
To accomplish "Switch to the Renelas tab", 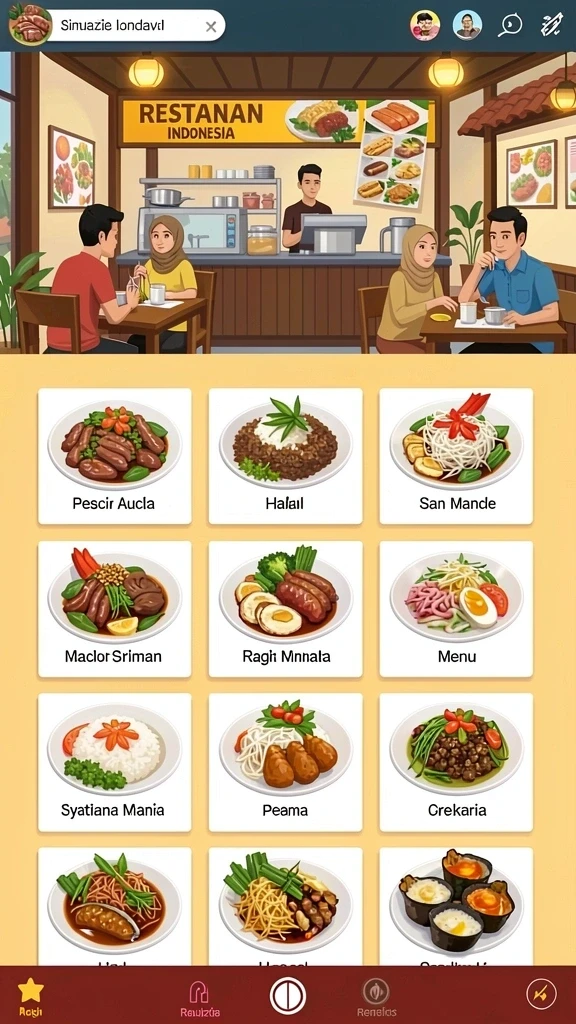I will click(x=377, y=998).
